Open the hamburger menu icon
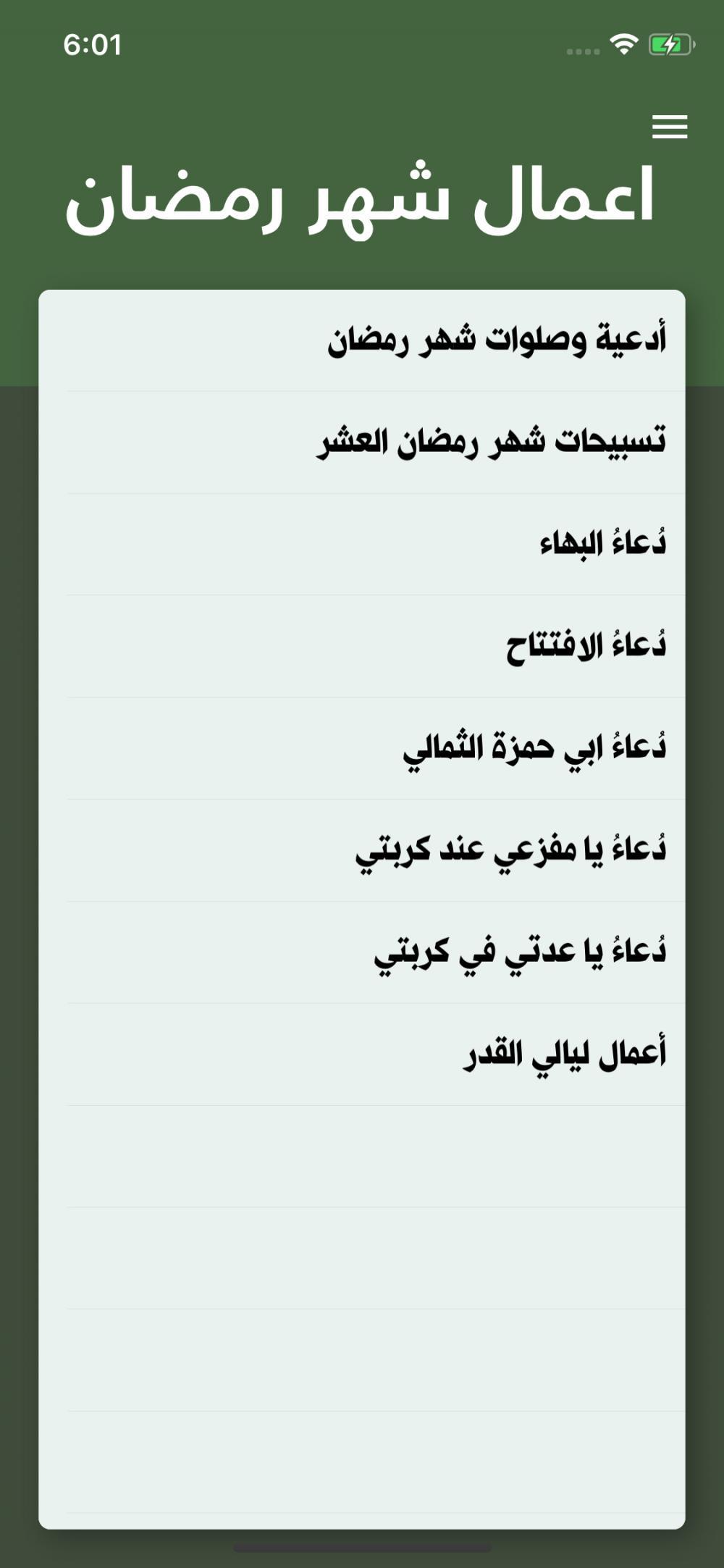The width and height of the screenshot is (724, 1568). click(669, 127)
